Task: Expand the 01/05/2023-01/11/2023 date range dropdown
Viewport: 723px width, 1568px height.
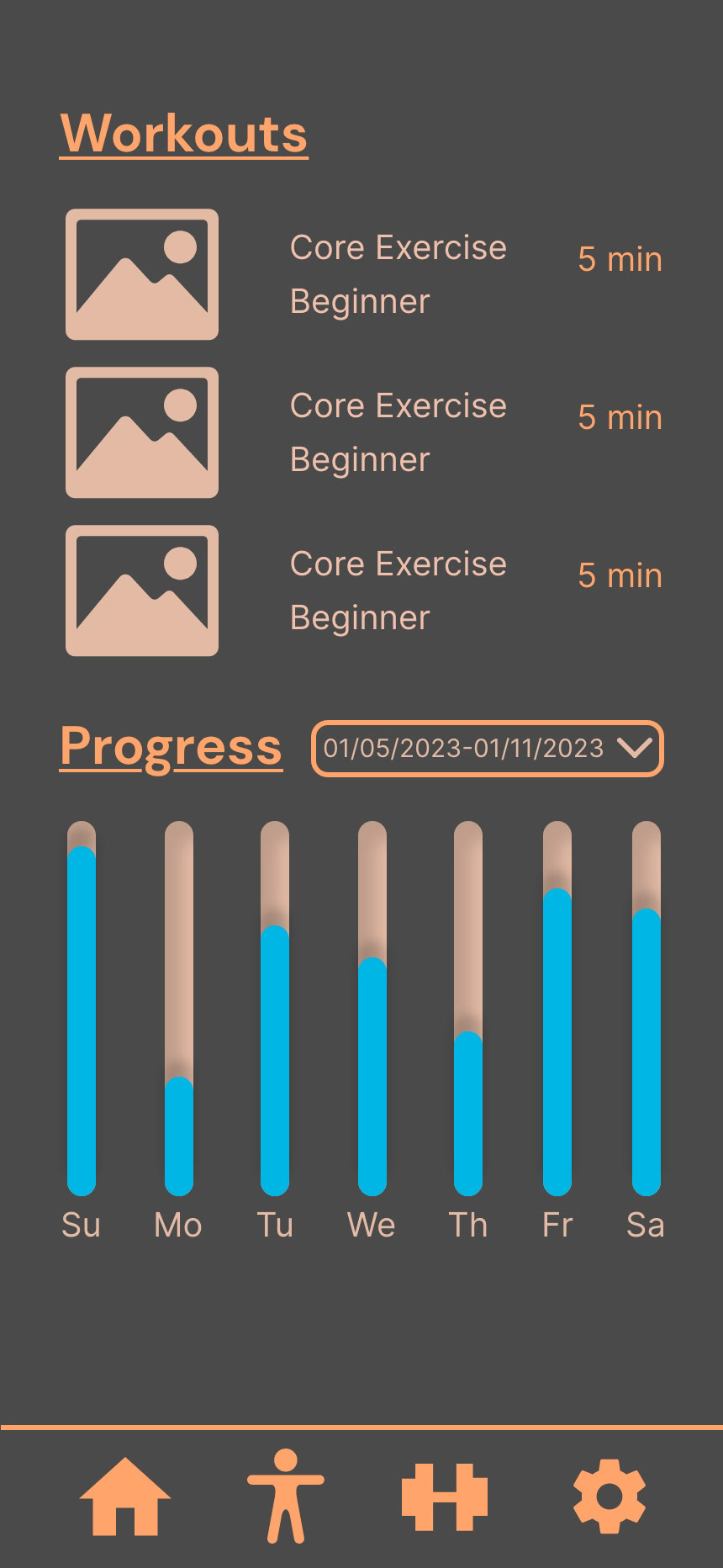Action: 487,749
